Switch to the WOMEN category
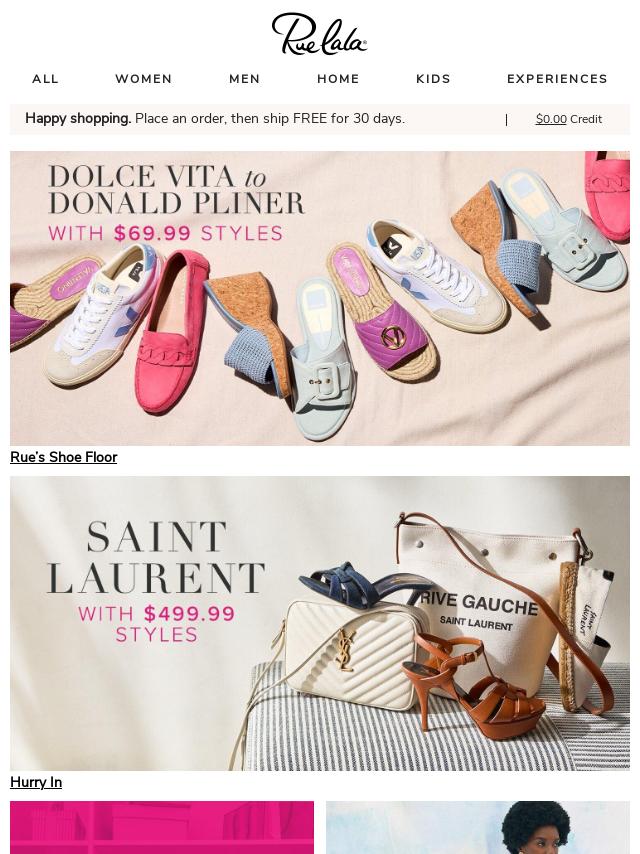Image resolution: width=640 pixels, height=854 pixels. coord(143,79)
